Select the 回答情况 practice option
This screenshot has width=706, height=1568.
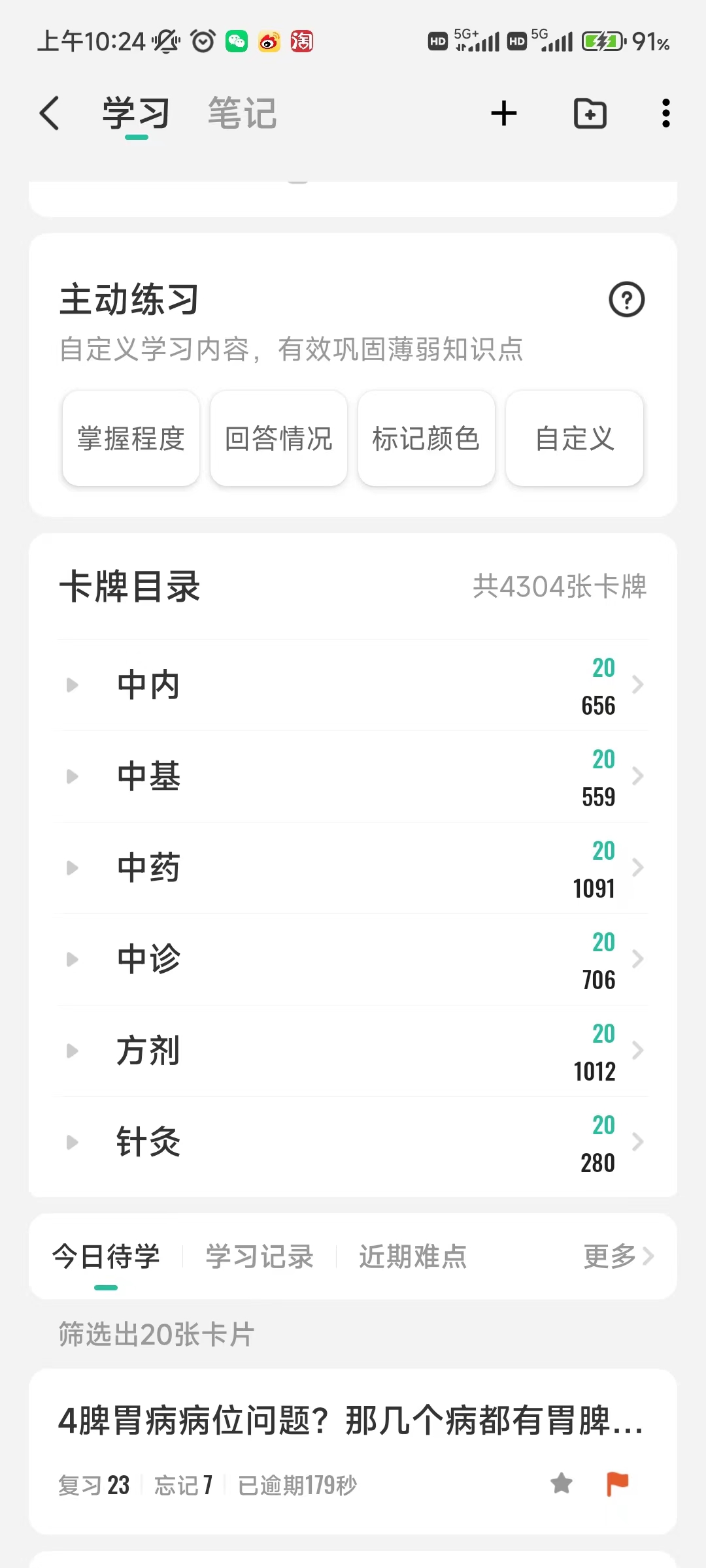pos(278,438)
